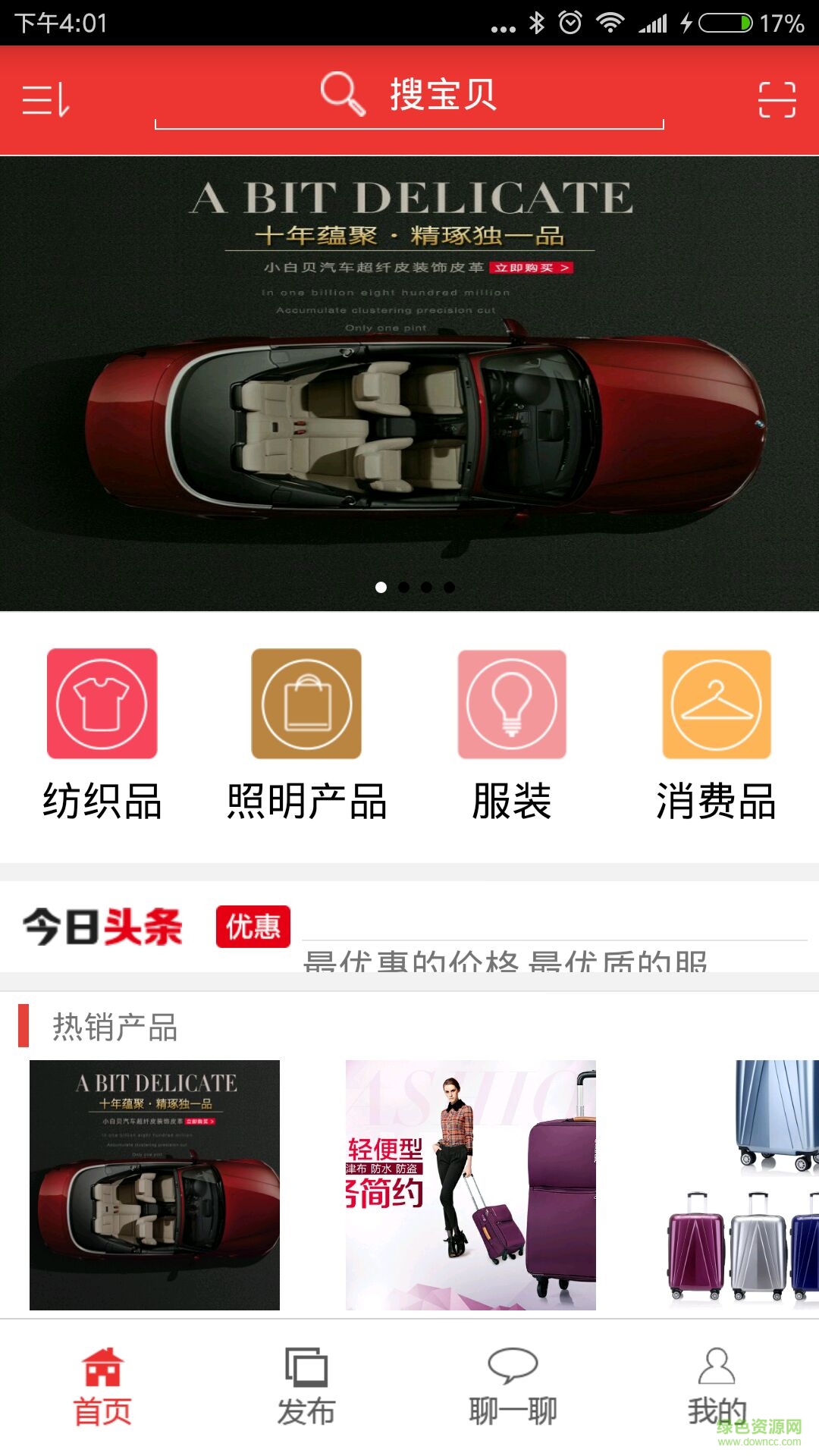819x1456 pixels.
Task: Tap the battery indicator in status bar
Action: [x=724, y=23]
